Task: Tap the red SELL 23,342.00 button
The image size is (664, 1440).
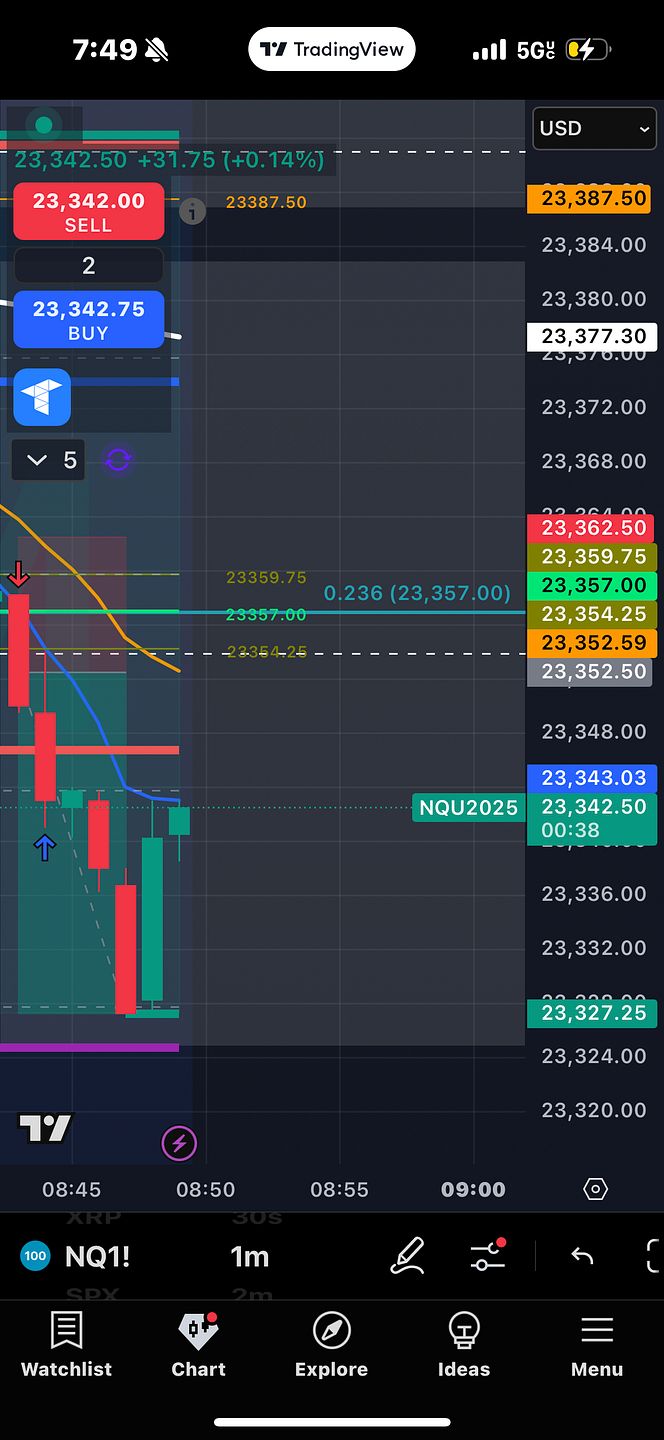Action: pos(88,211)
